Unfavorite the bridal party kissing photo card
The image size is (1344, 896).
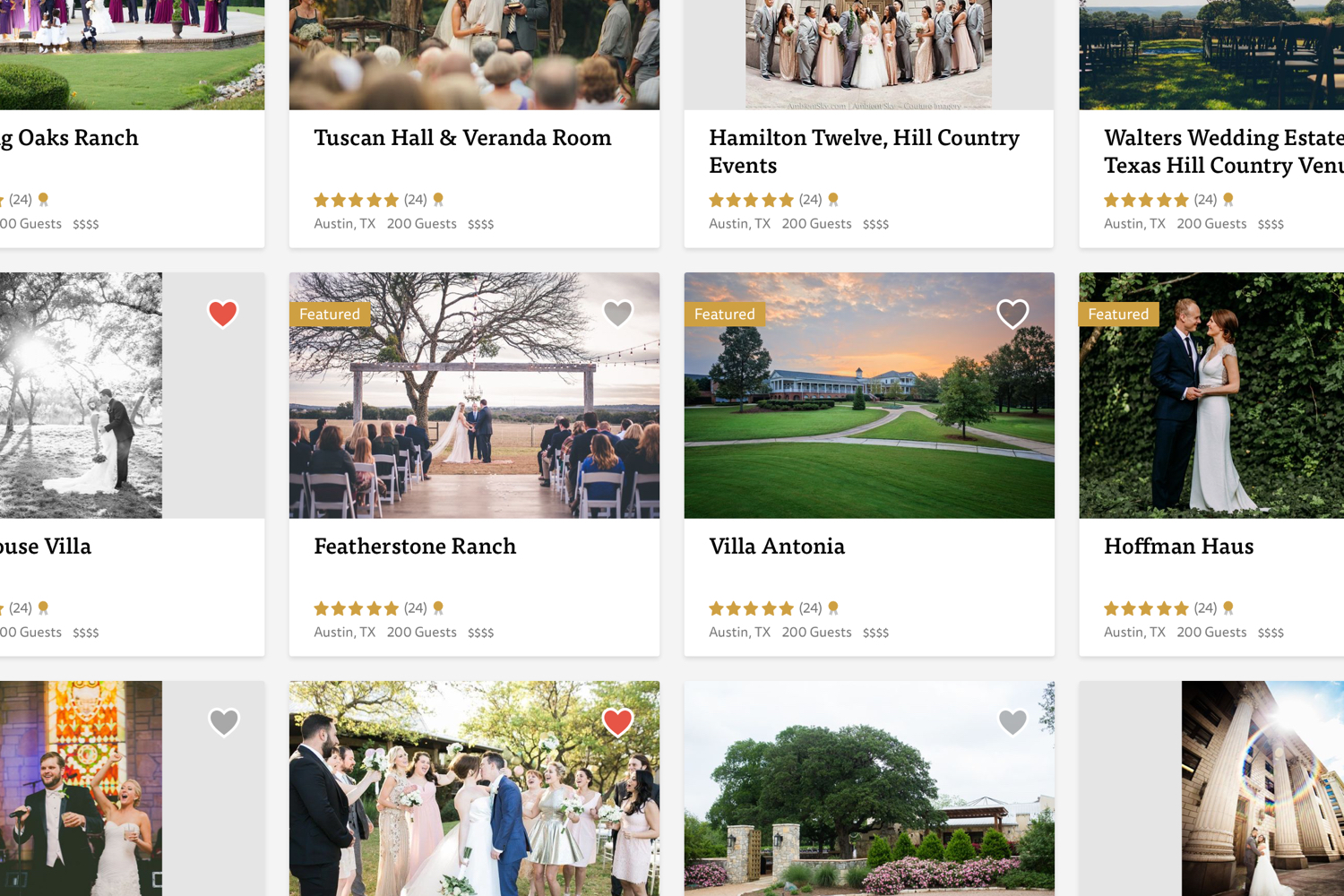(617, 721)
